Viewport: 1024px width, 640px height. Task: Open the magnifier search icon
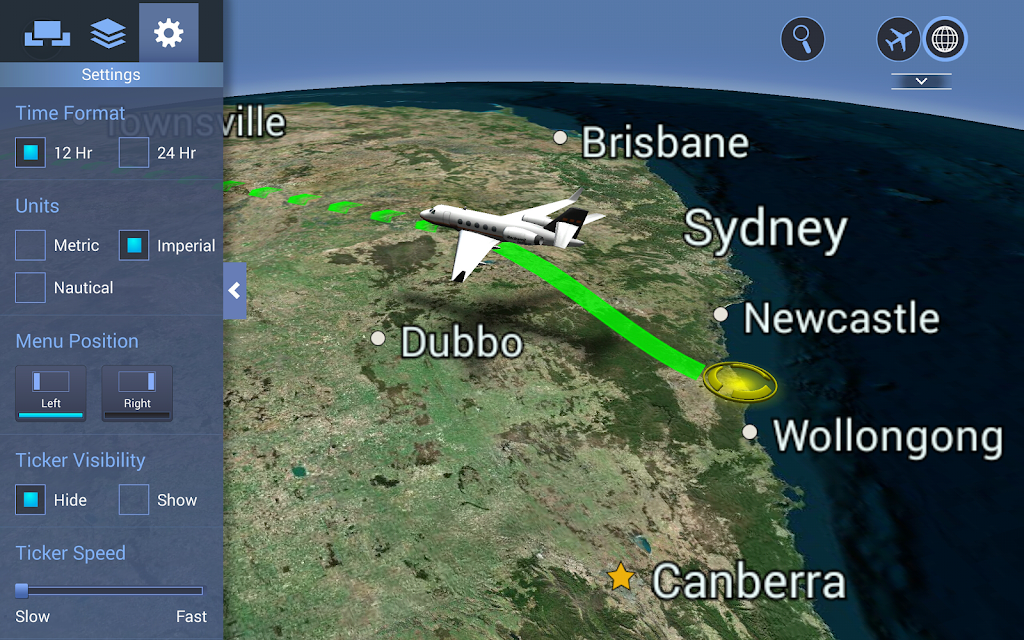coord(802,39)
